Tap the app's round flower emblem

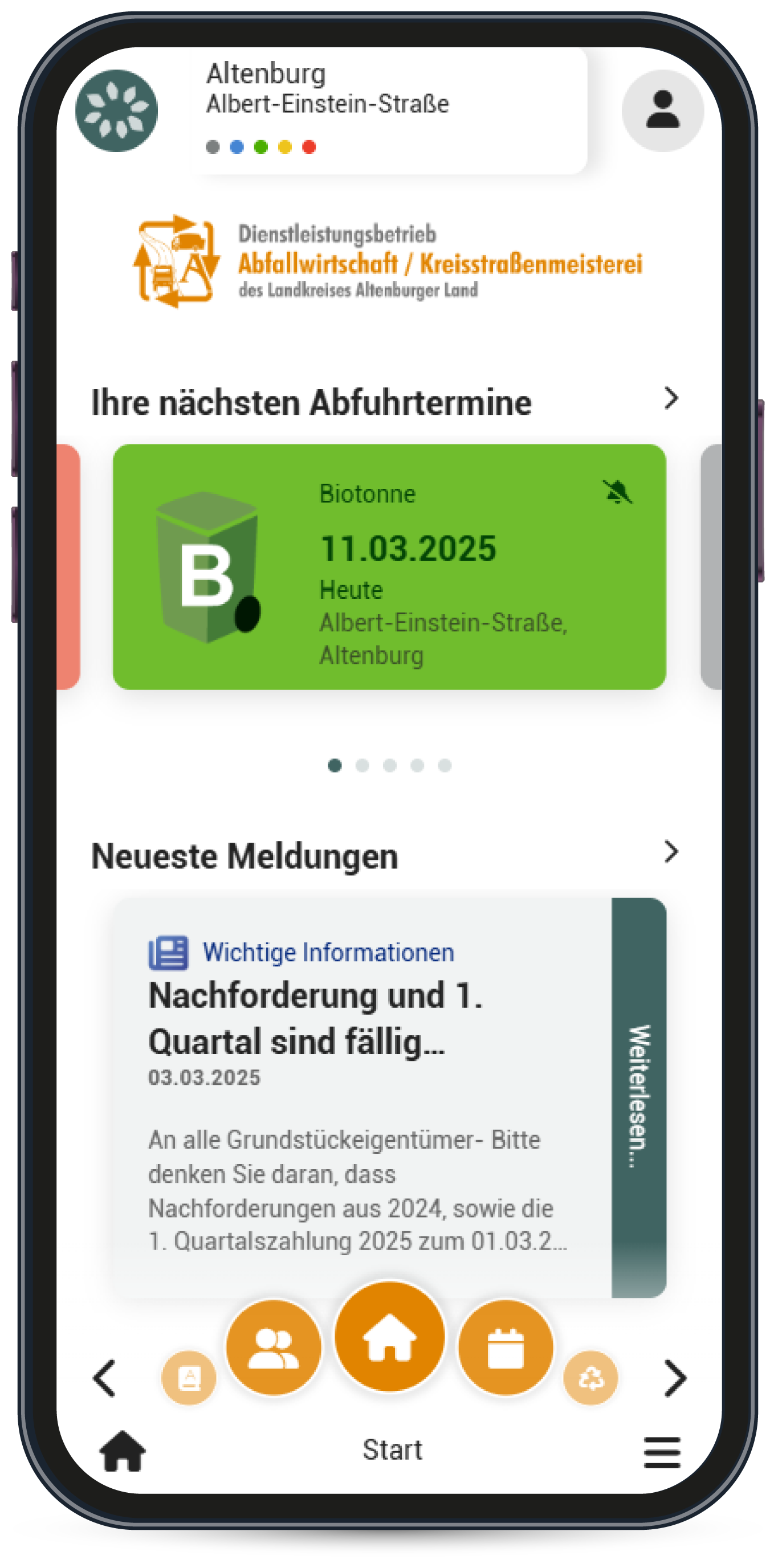116,110
